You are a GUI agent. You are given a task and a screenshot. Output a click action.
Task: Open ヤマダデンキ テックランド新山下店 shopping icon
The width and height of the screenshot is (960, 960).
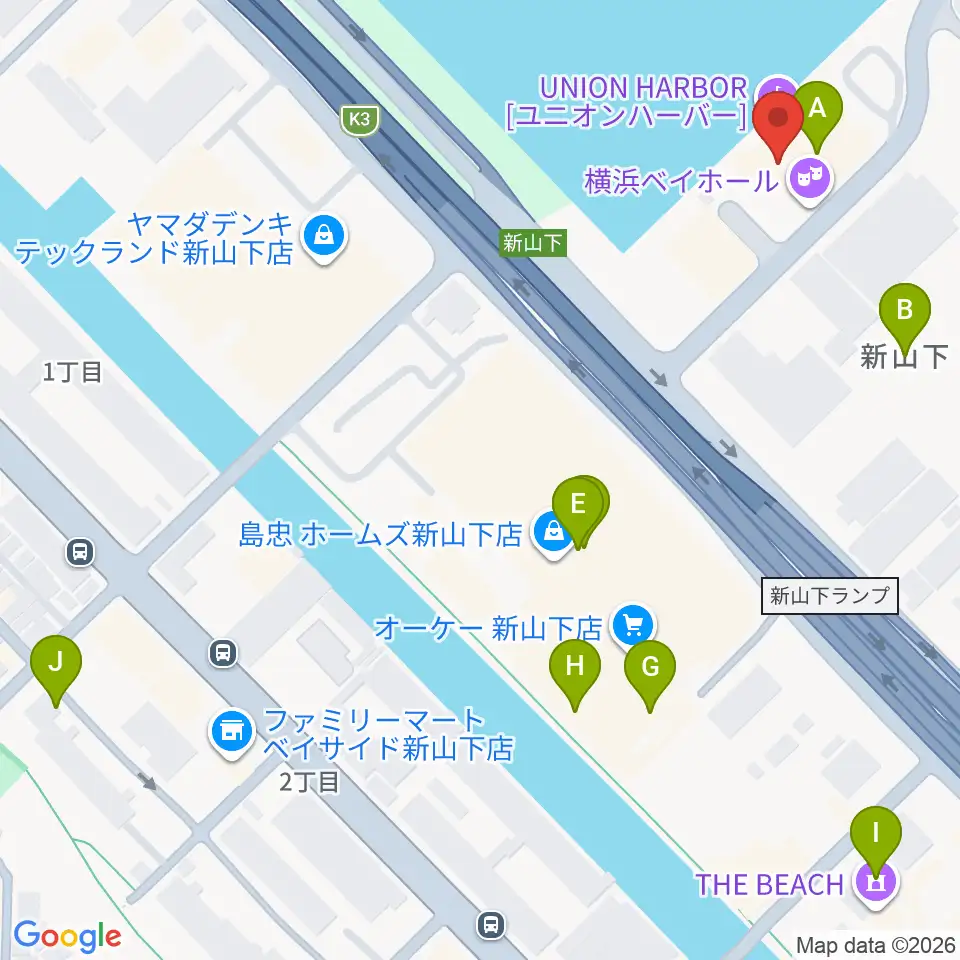(324, 236)
